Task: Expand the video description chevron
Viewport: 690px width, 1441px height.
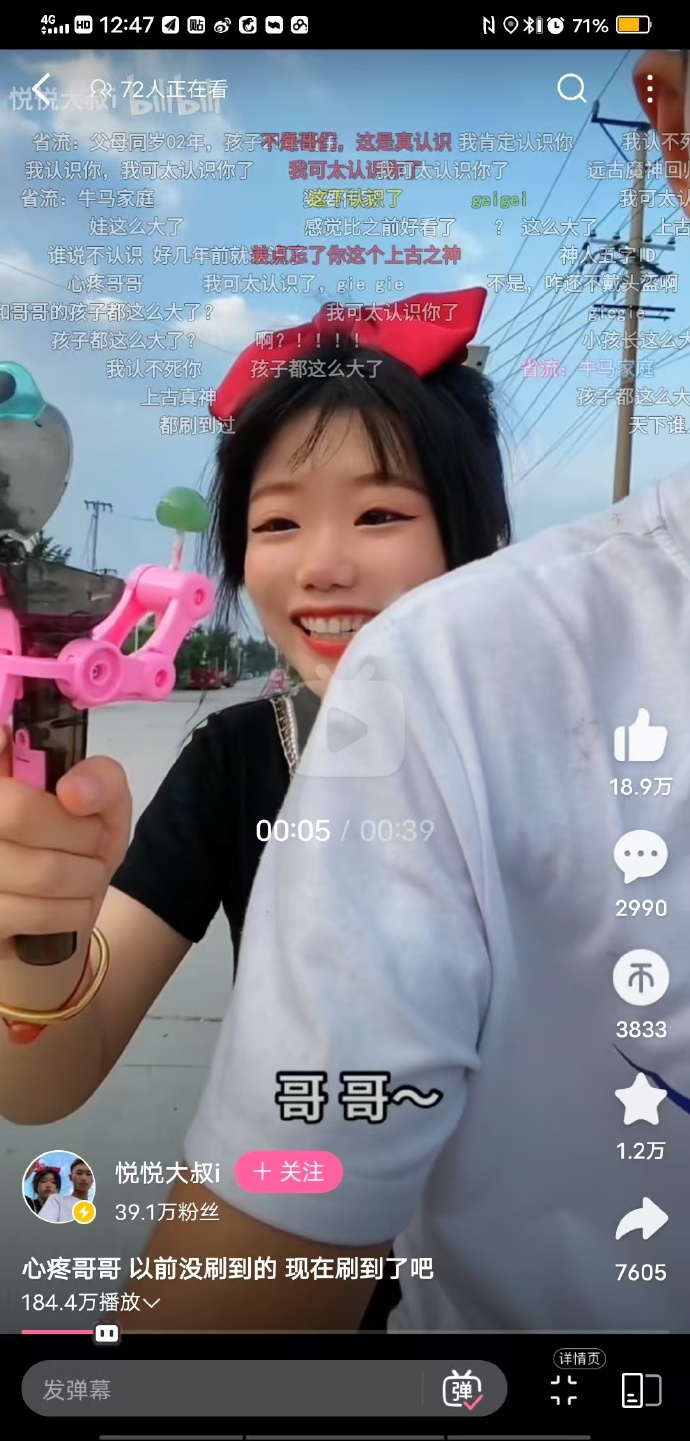Action: click(152, 1303)
